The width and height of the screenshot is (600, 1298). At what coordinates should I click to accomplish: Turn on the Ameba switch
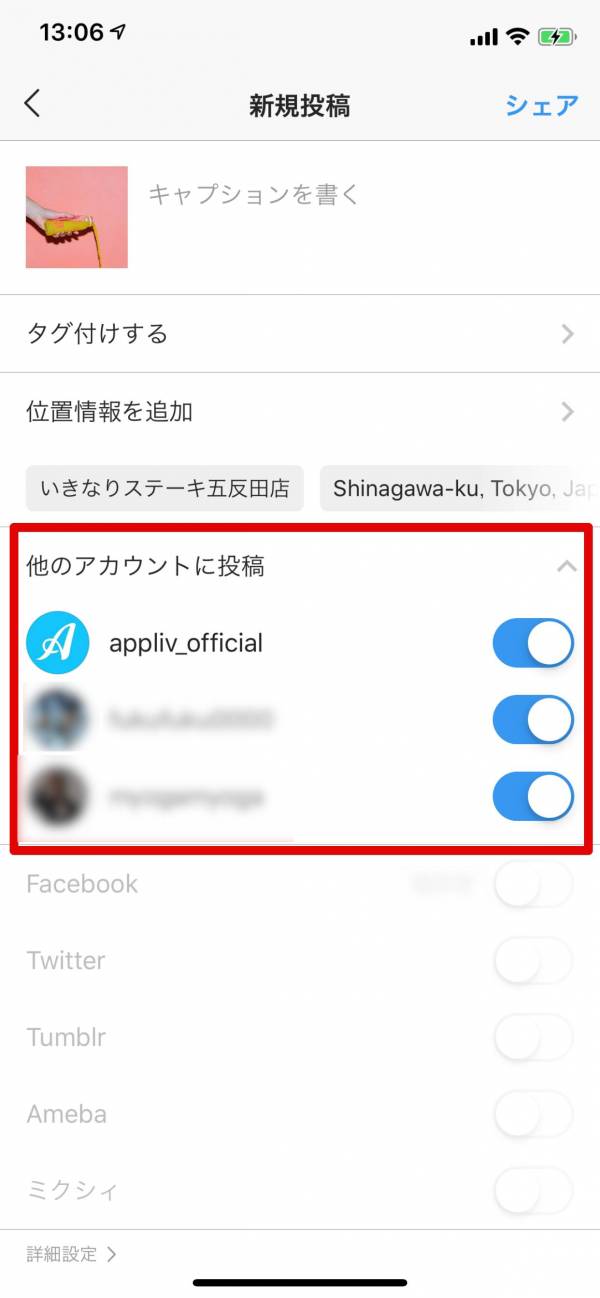533,1114
